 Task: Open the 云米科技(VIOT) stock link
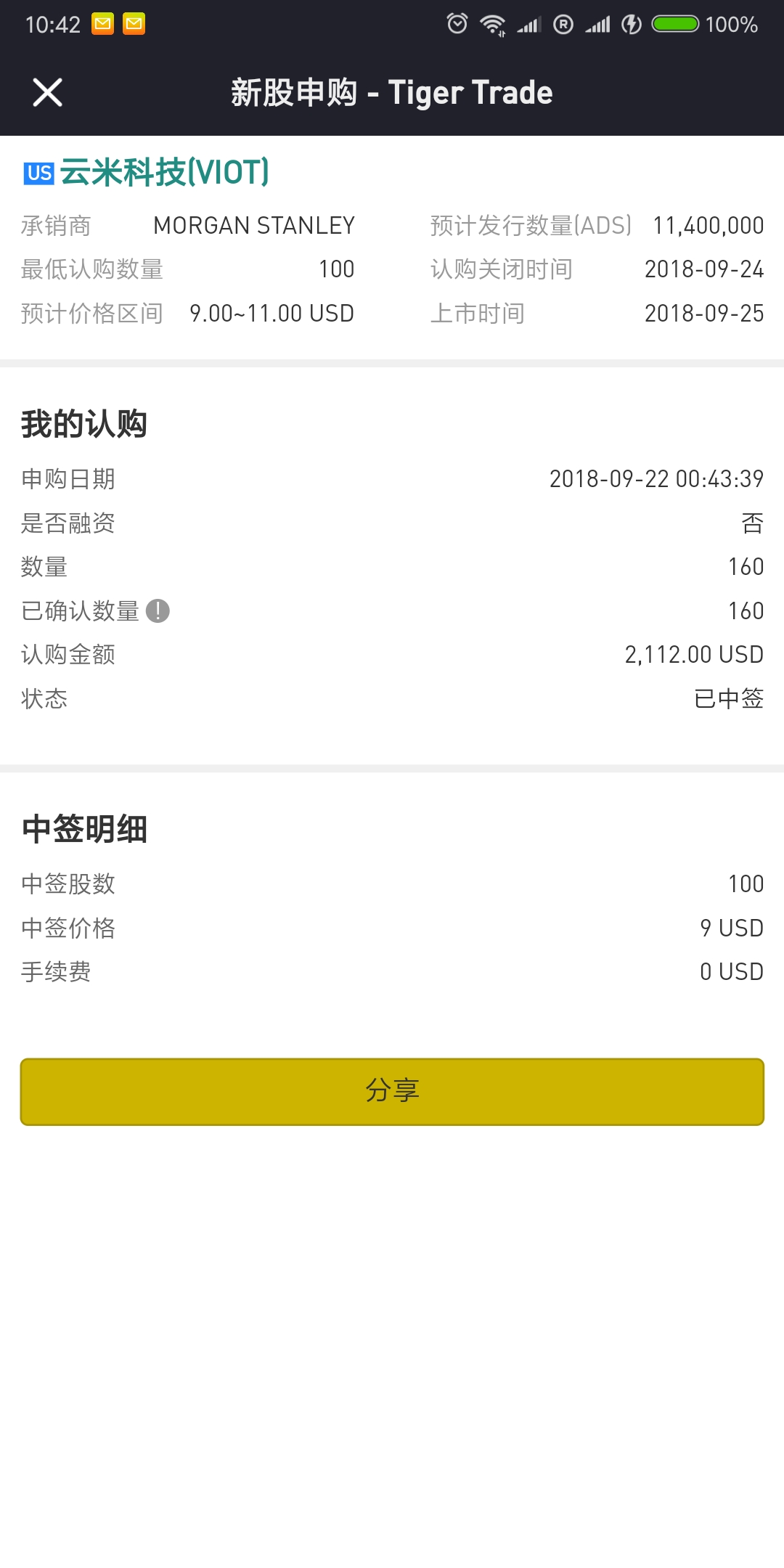[x=164, y=173]
